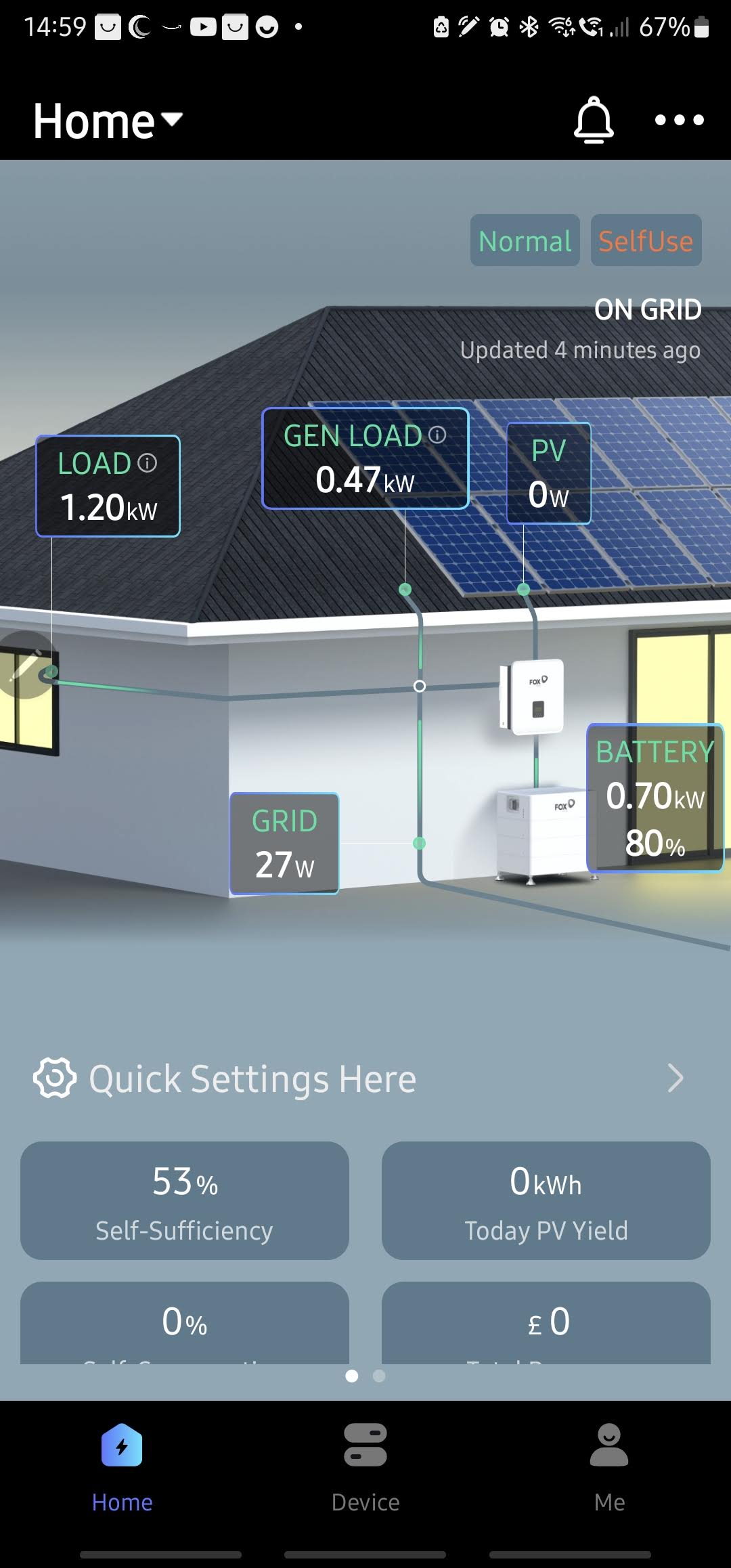The width and height of the screenshot is (731, 1568).
Task: Open the Self-Sufficiency 53% card
Action: pyautogui.click(x=185, y=1200)
